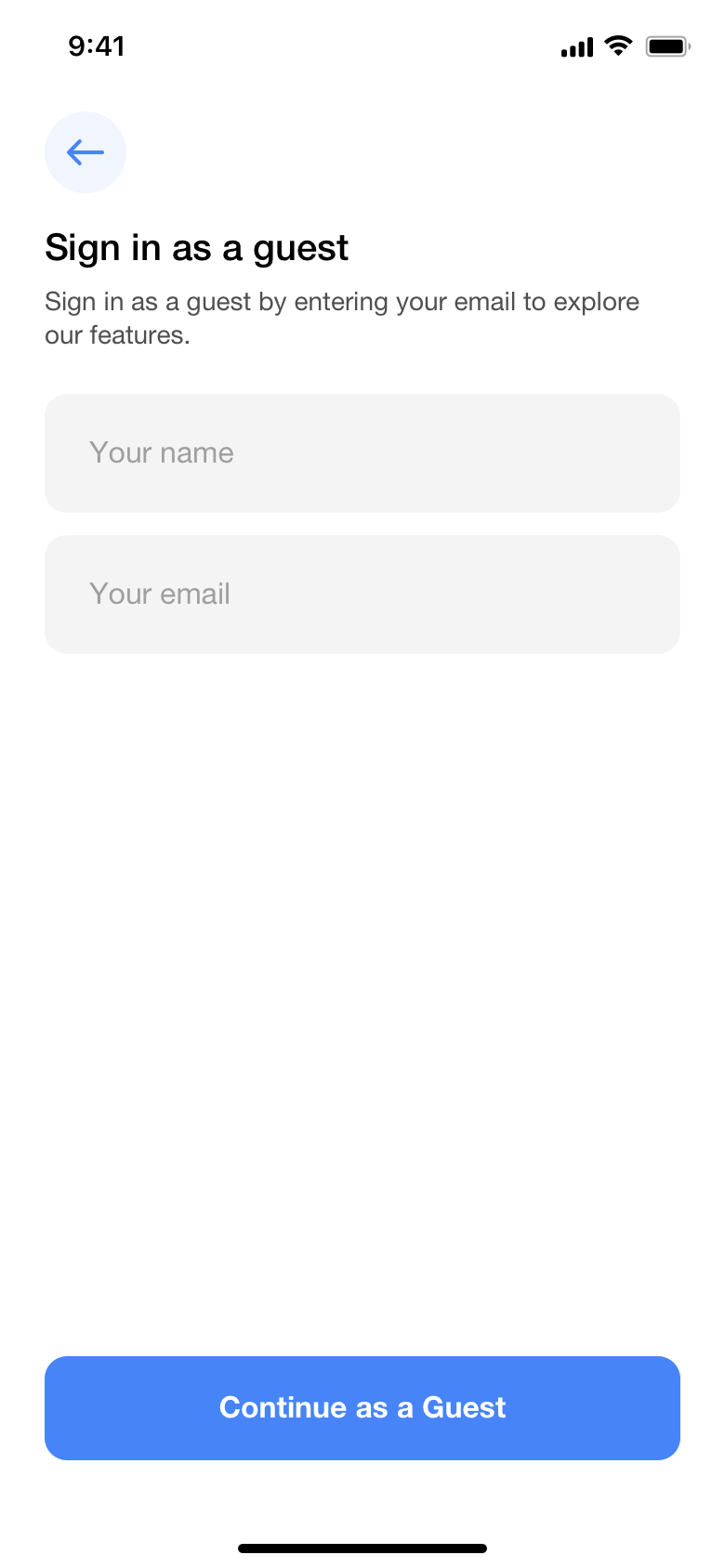Tap Continue as a Guest button
The height and width of the screenshot is (1568, 725).
[x=362, y=1408]
